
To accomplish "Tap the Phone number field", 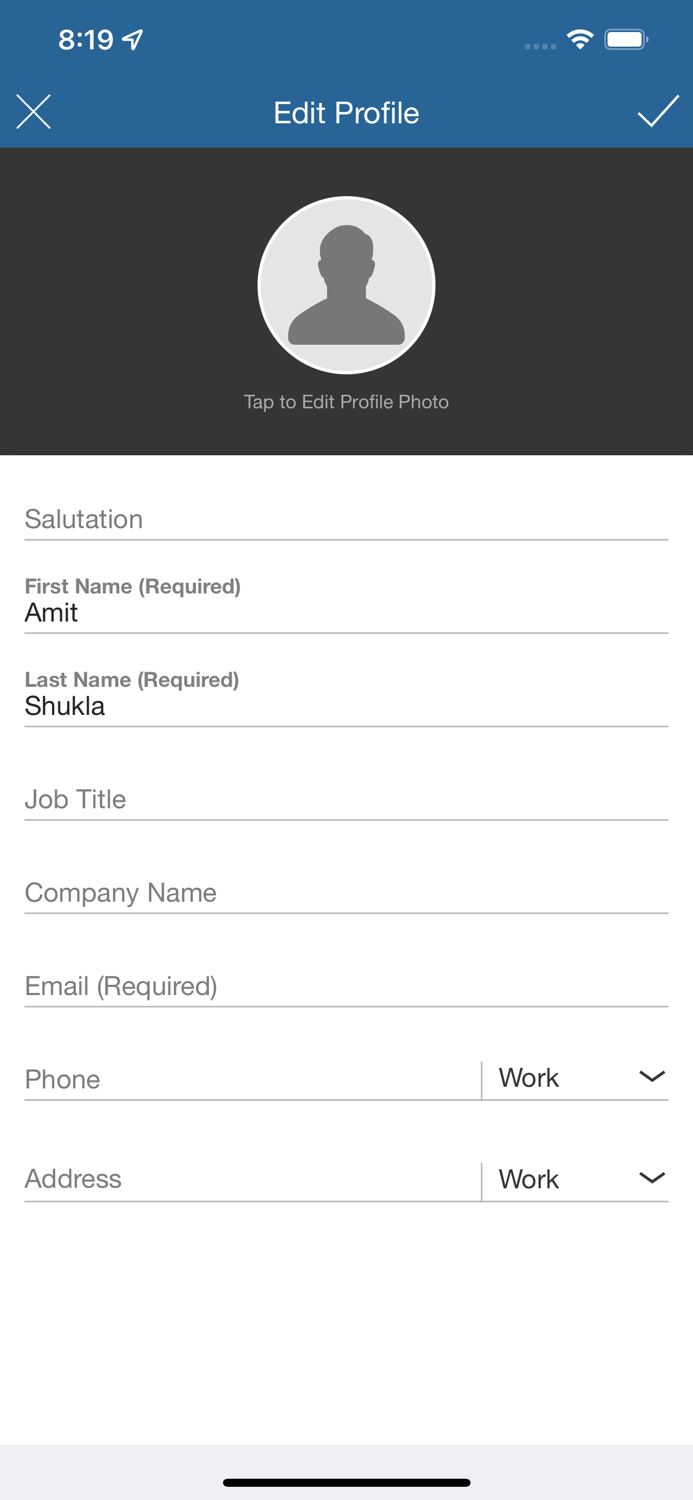I will click(x=252, y=1079).
